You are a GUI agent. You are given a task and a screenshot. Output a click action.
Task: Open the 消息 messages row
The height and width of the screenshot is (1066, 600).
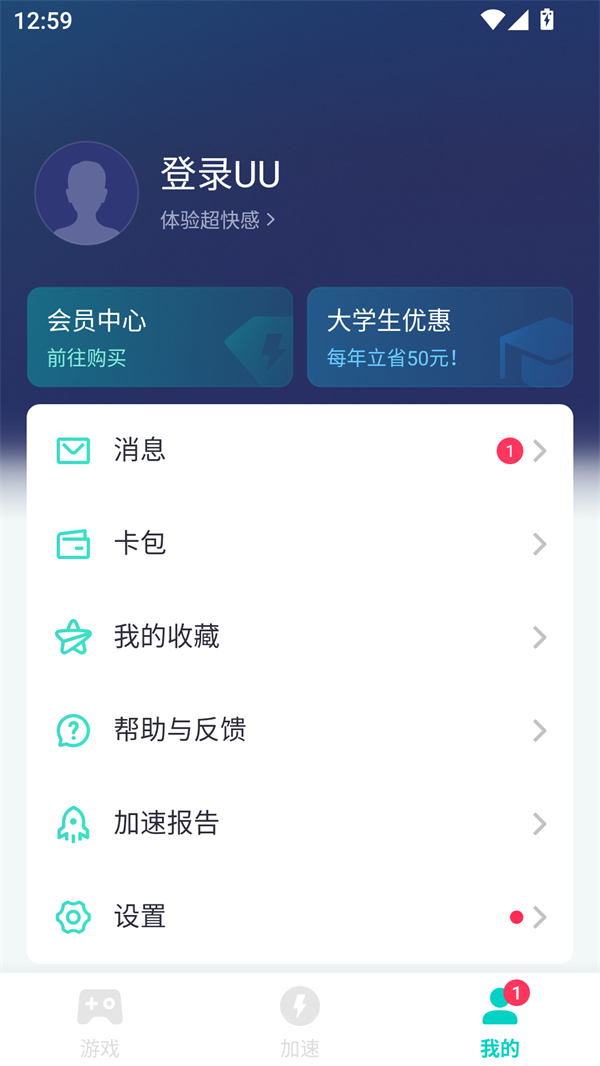click(x=300, y=451)
